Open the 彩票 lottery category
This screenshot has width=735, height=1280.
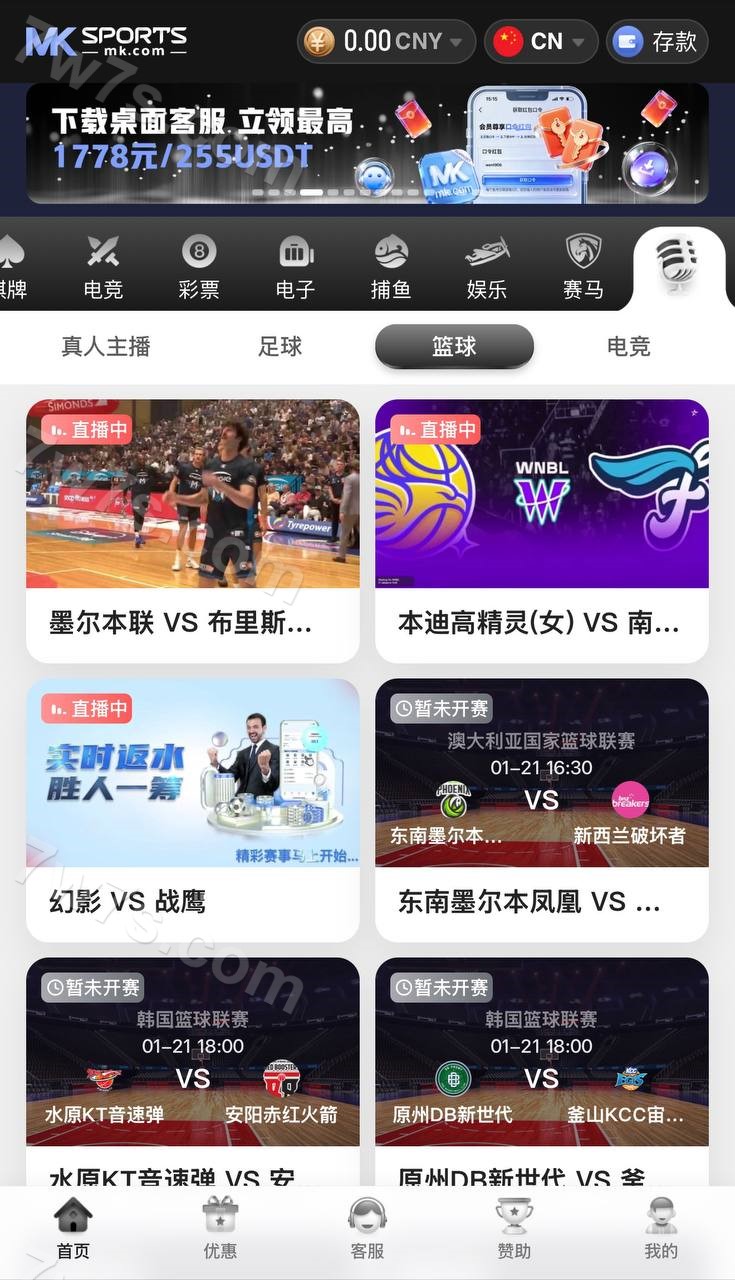coord(199,266)
